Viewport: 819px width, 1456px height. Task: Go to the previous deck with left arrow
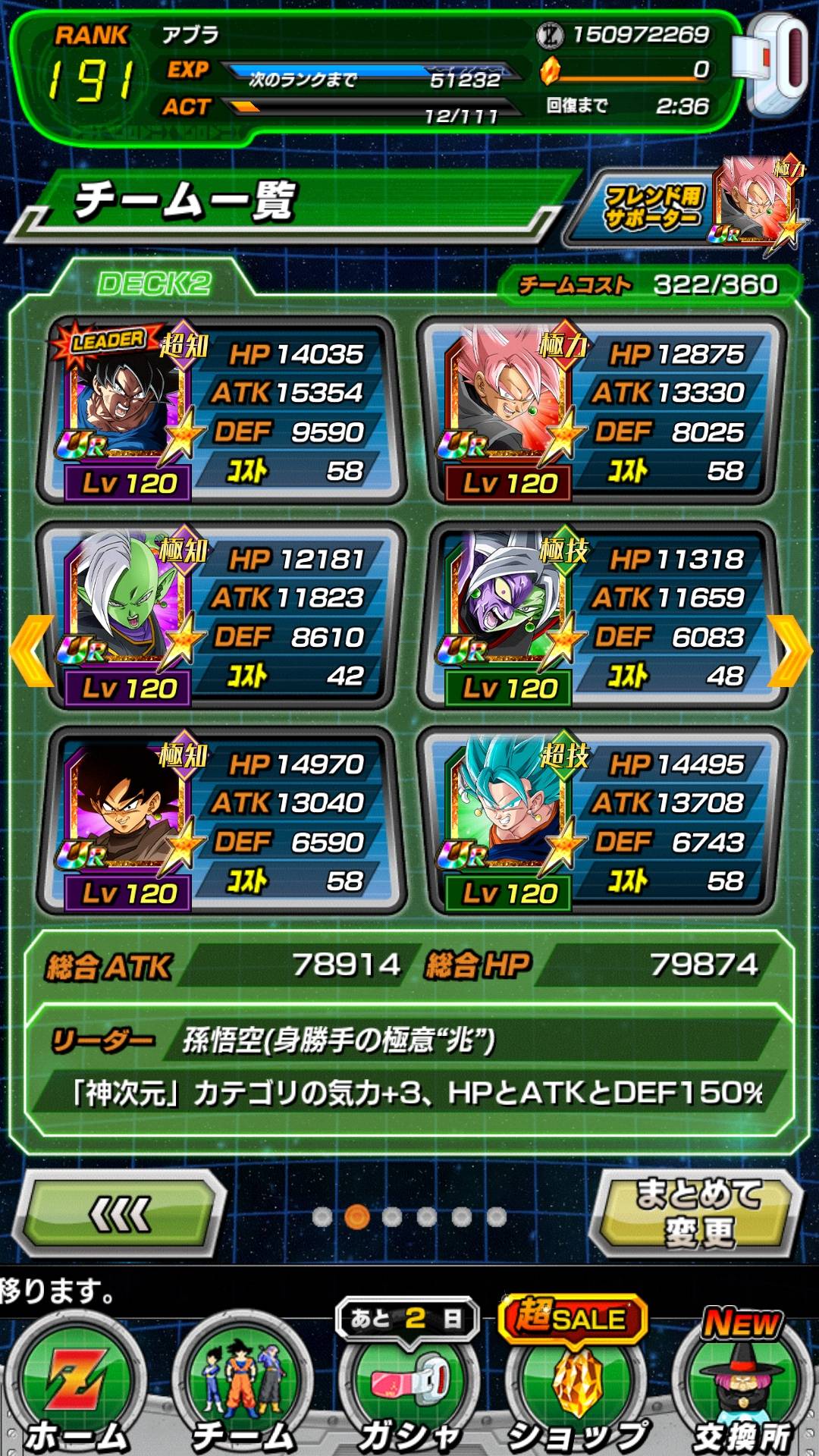[32, 651]
